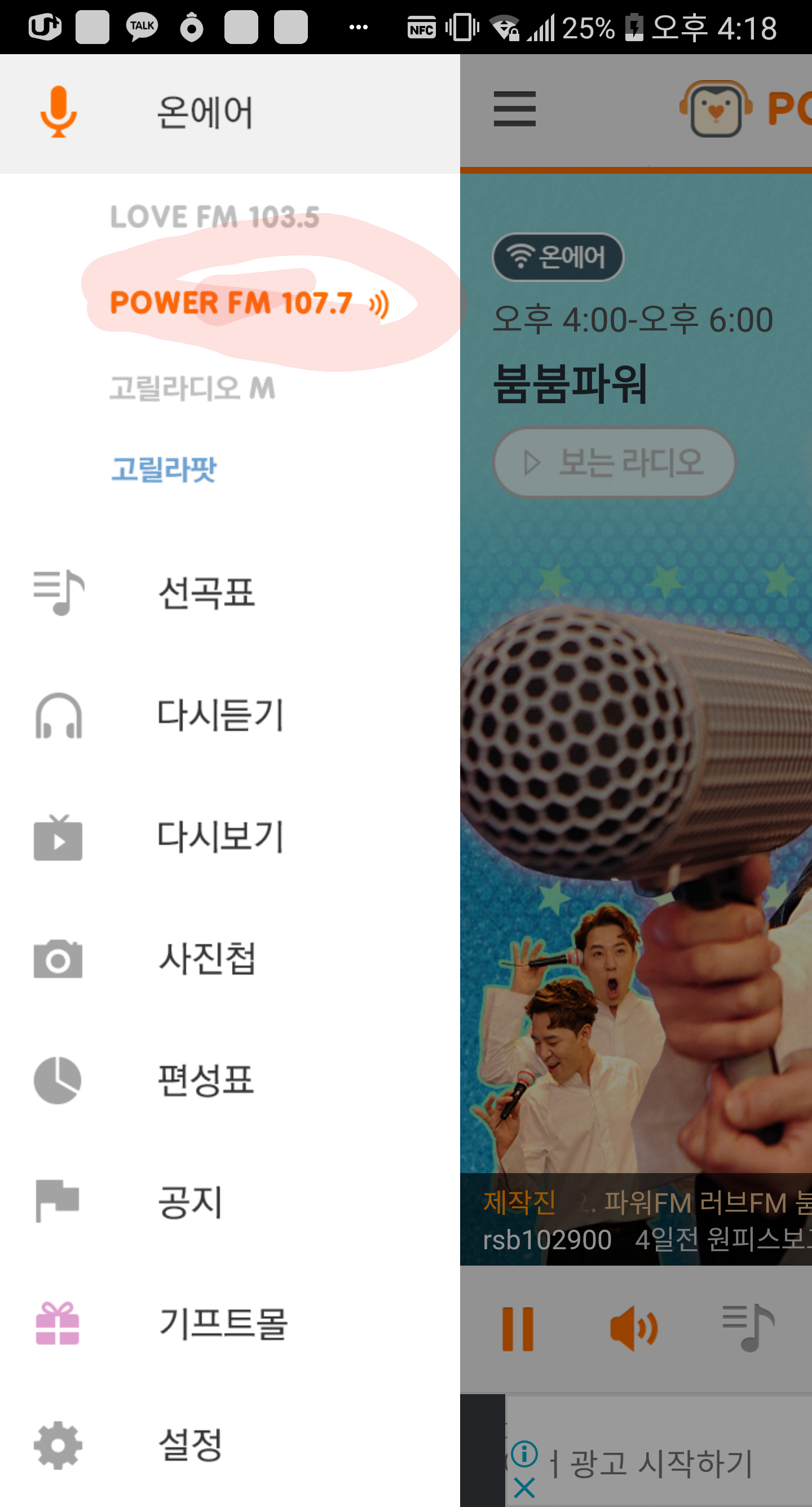This screenshot has width=812, height=1507.
Task: Open the 편성표 broadcast schedule
Action: [x=206, y=1080]
